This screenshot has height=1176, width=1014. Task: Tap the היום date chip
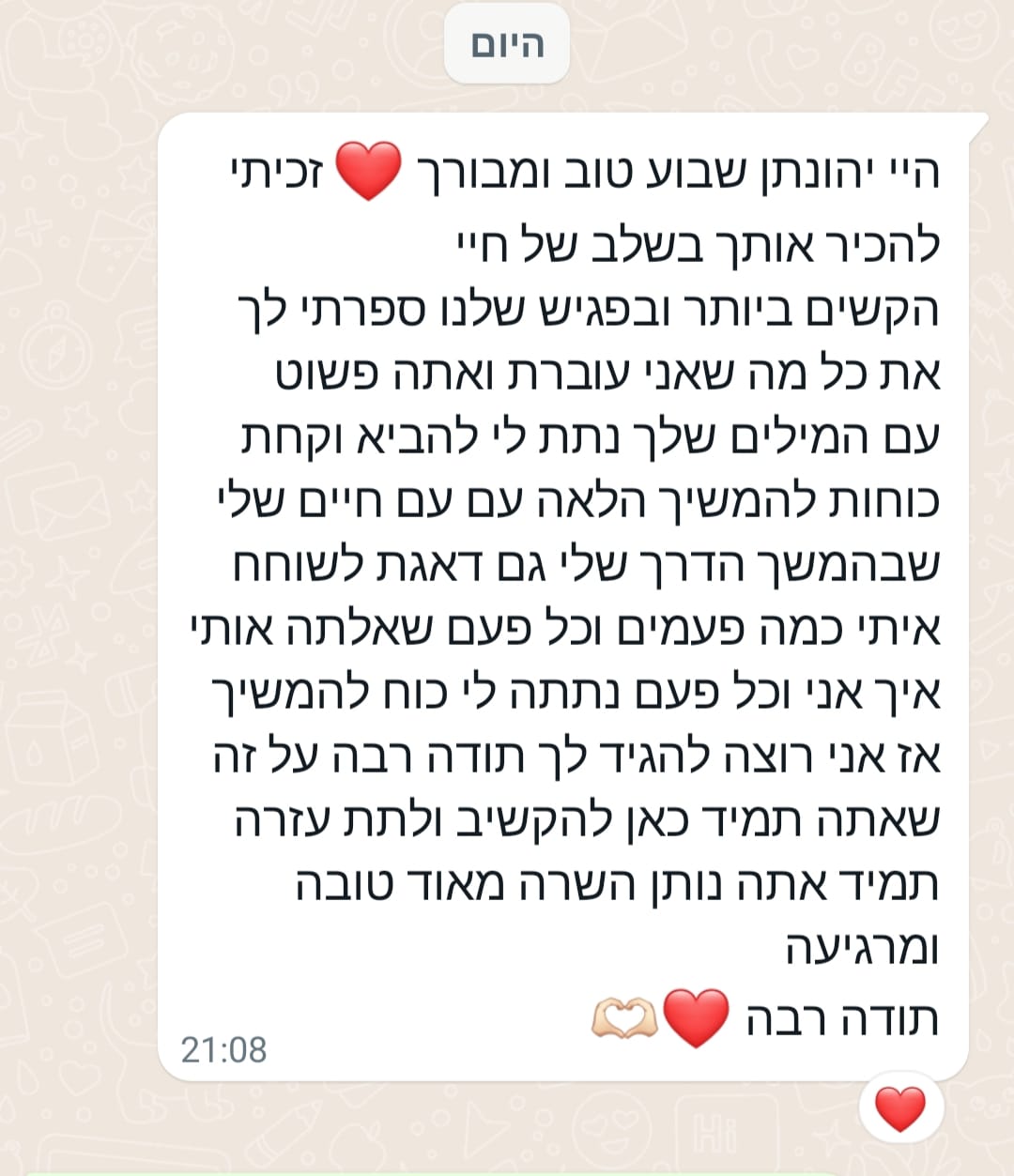(507, 44)
